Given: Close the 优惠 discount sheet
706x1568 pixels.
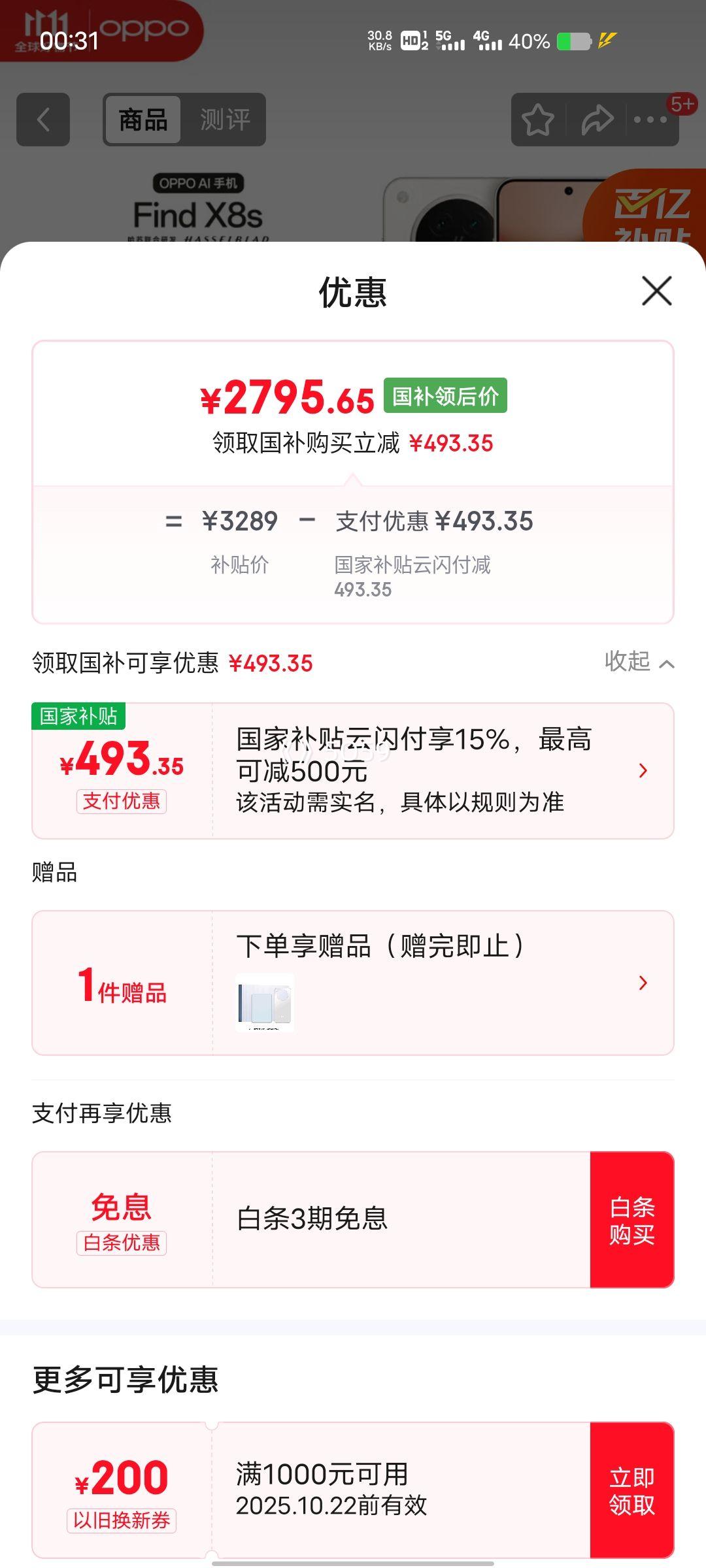Looking at the screenshot, I should tap(656, 291).
